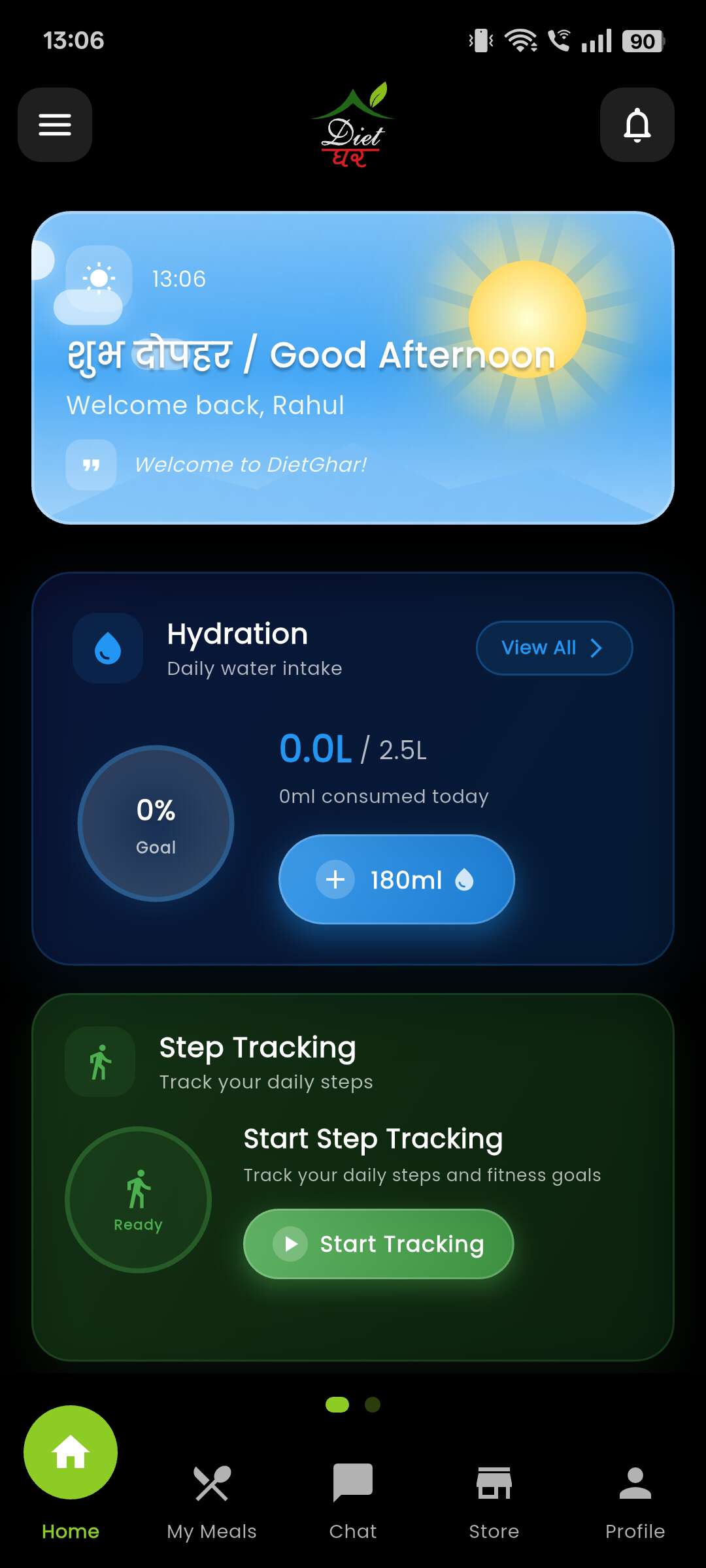The height and width of the screenshot is (1568, 706).
Task: View all hydration records
Action: click(554, 647)
